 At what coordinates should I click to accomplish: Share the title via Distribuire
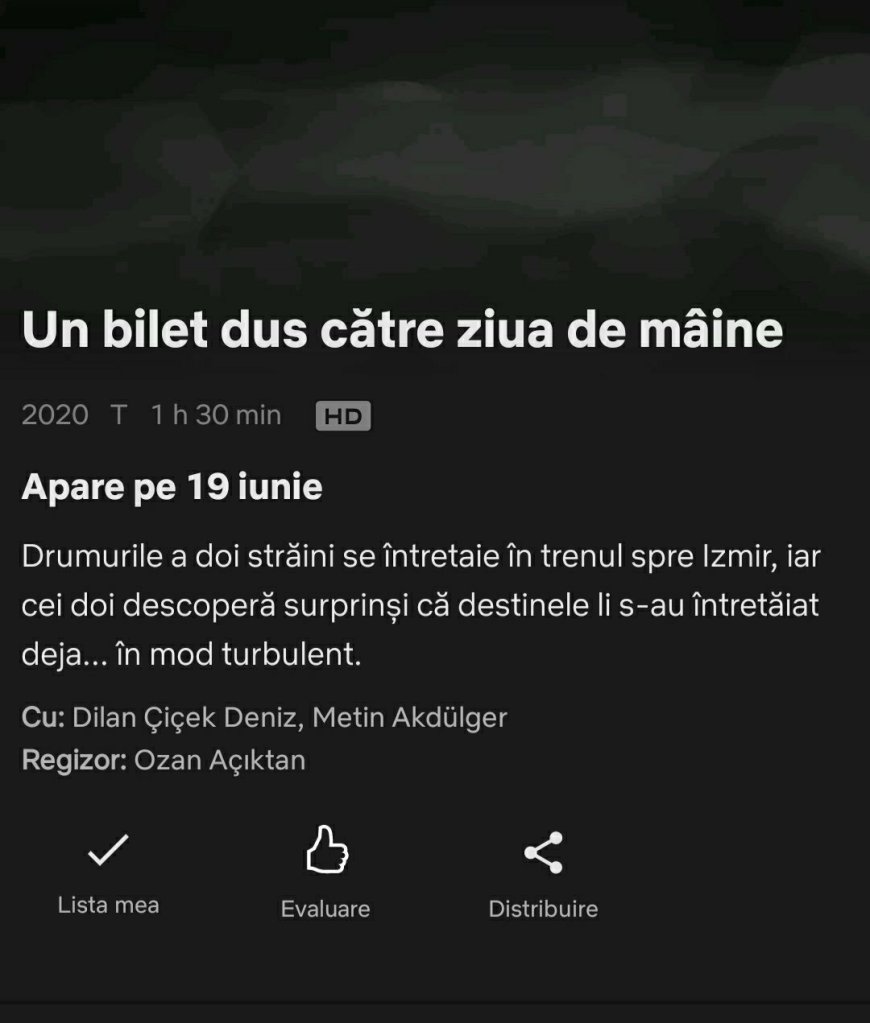click(543, 853)
